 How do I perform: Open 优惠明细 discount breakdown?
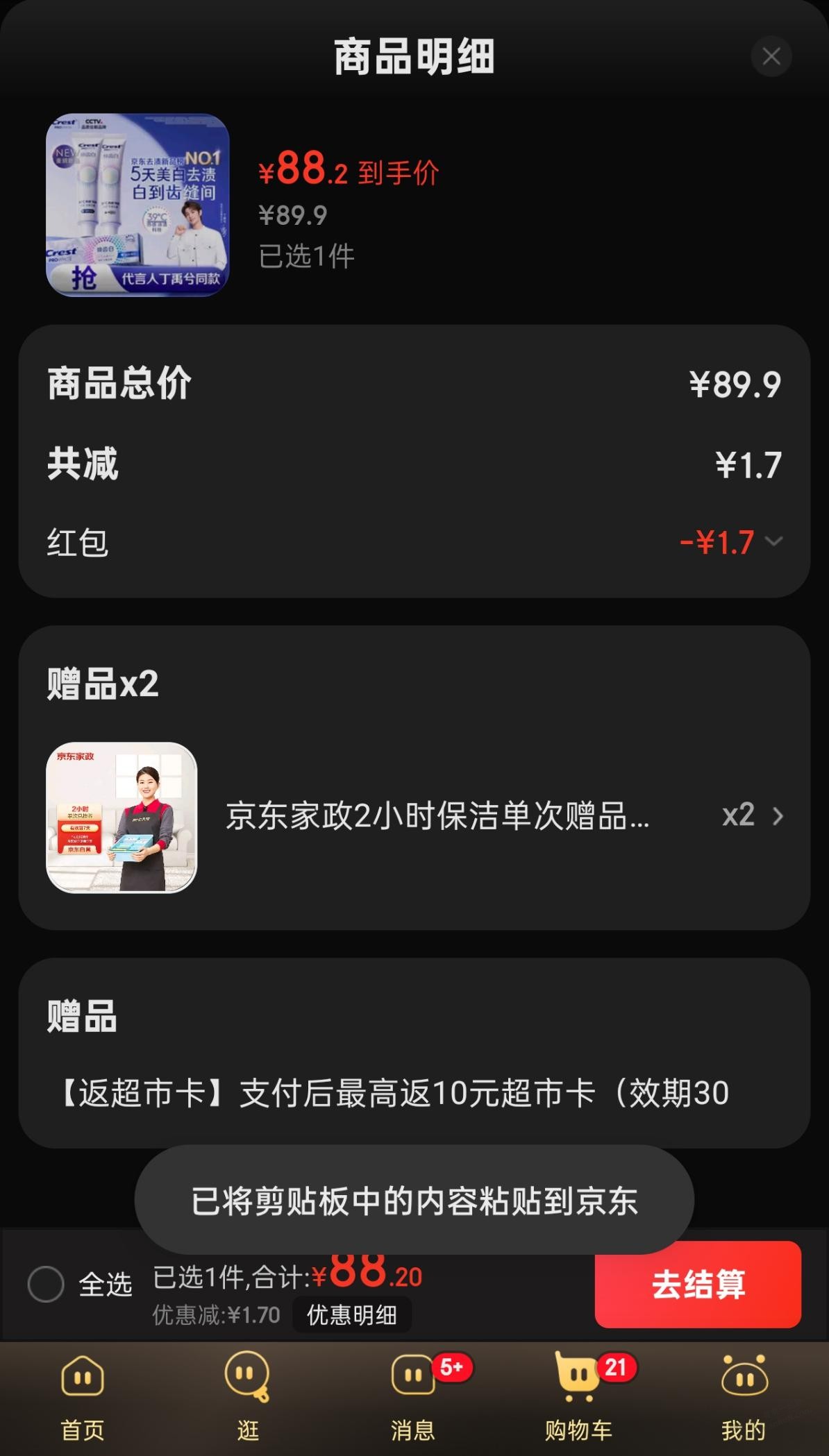click(x=351, y=1315)
